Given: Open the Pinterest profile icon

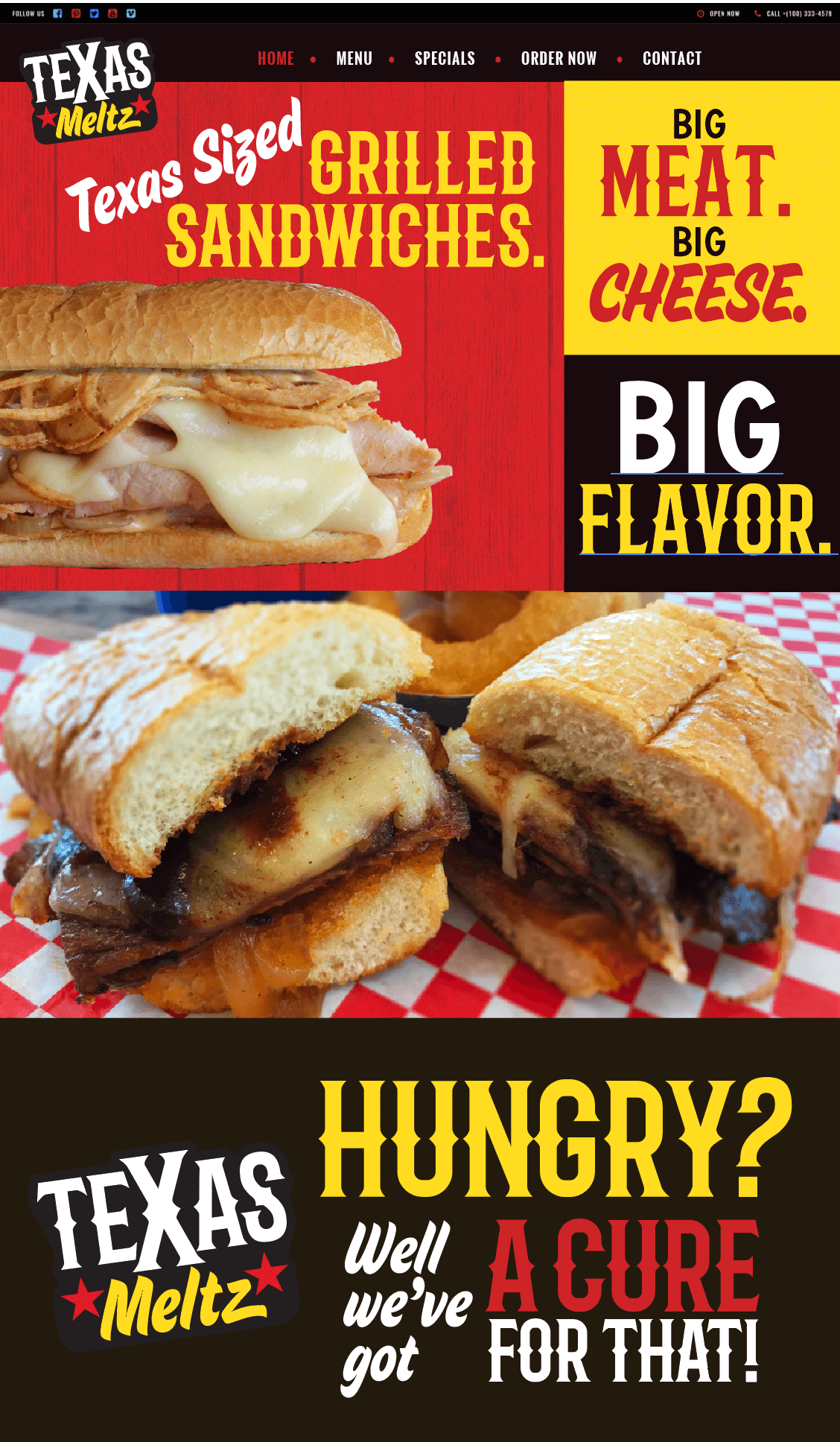Looking at the screenshot, I should 76,13.
